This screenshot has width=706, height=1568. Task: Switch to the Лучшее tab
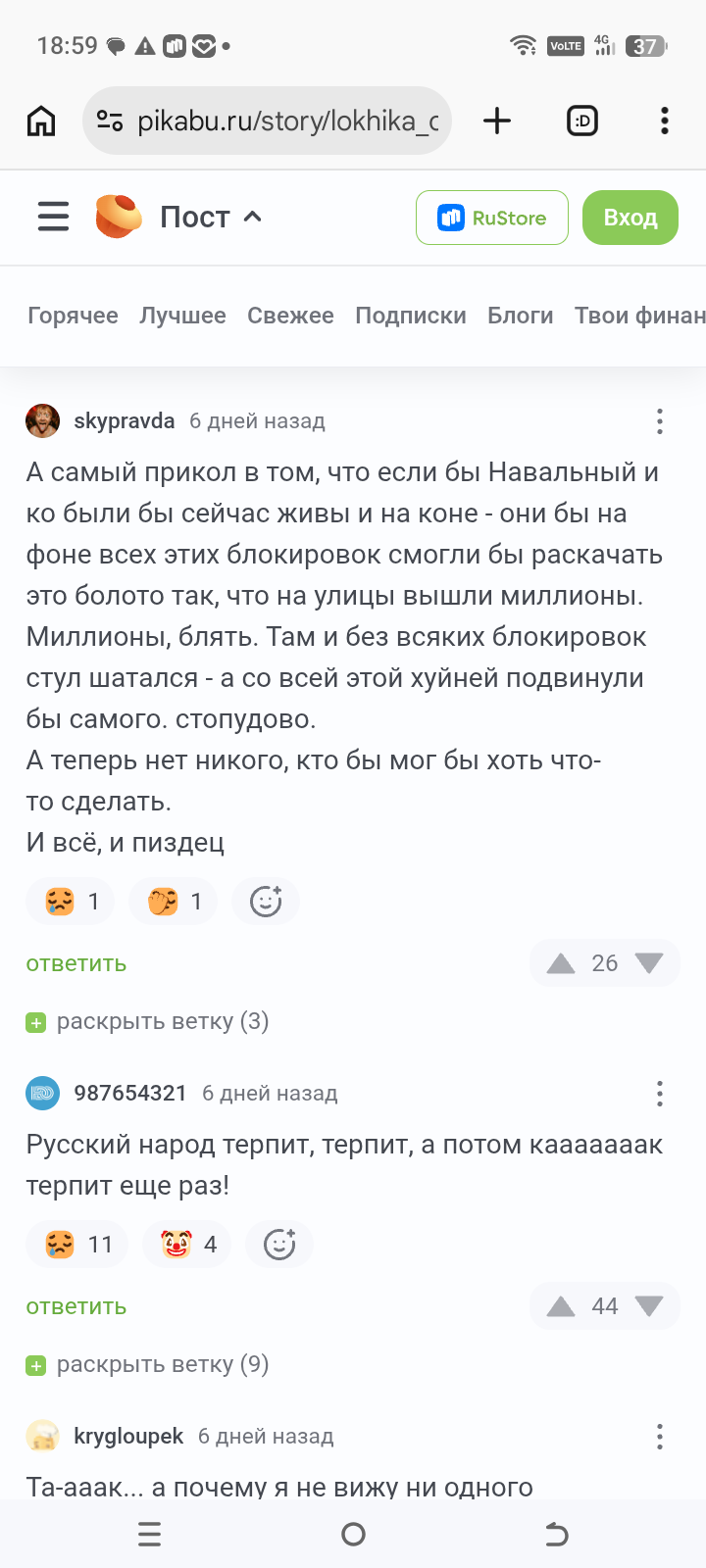coord(182,316)
